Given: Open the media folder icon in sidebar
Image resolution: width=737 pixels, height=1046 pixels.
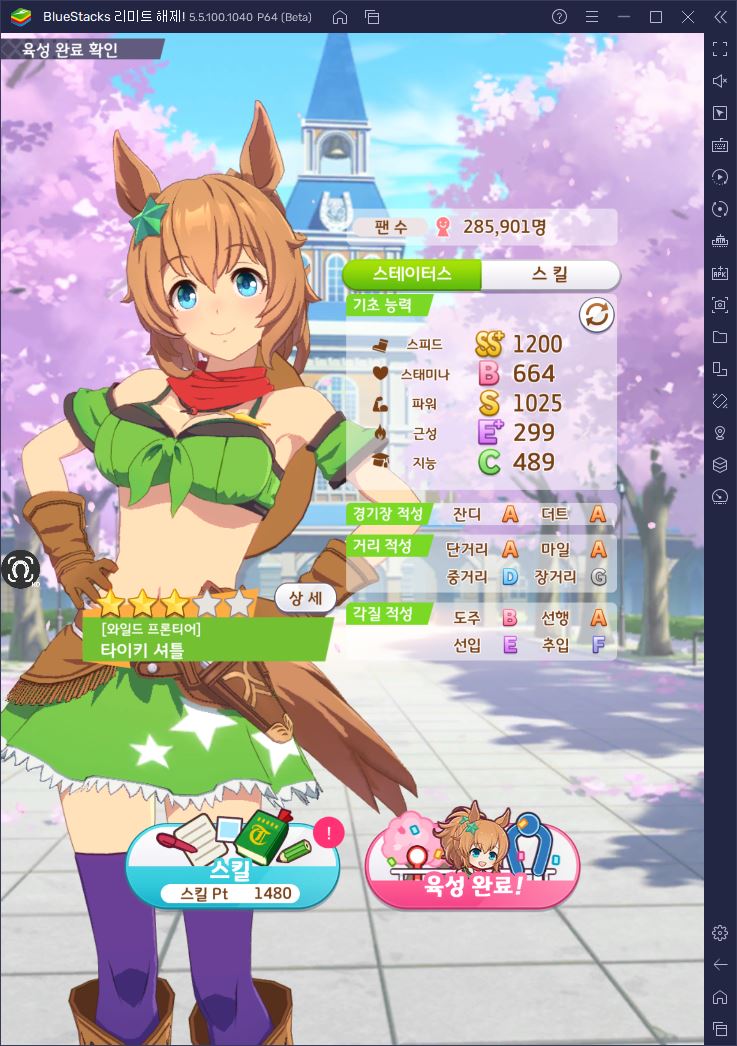Looking at the screenshot, I should pyautogui.click(x=720, y=337).
